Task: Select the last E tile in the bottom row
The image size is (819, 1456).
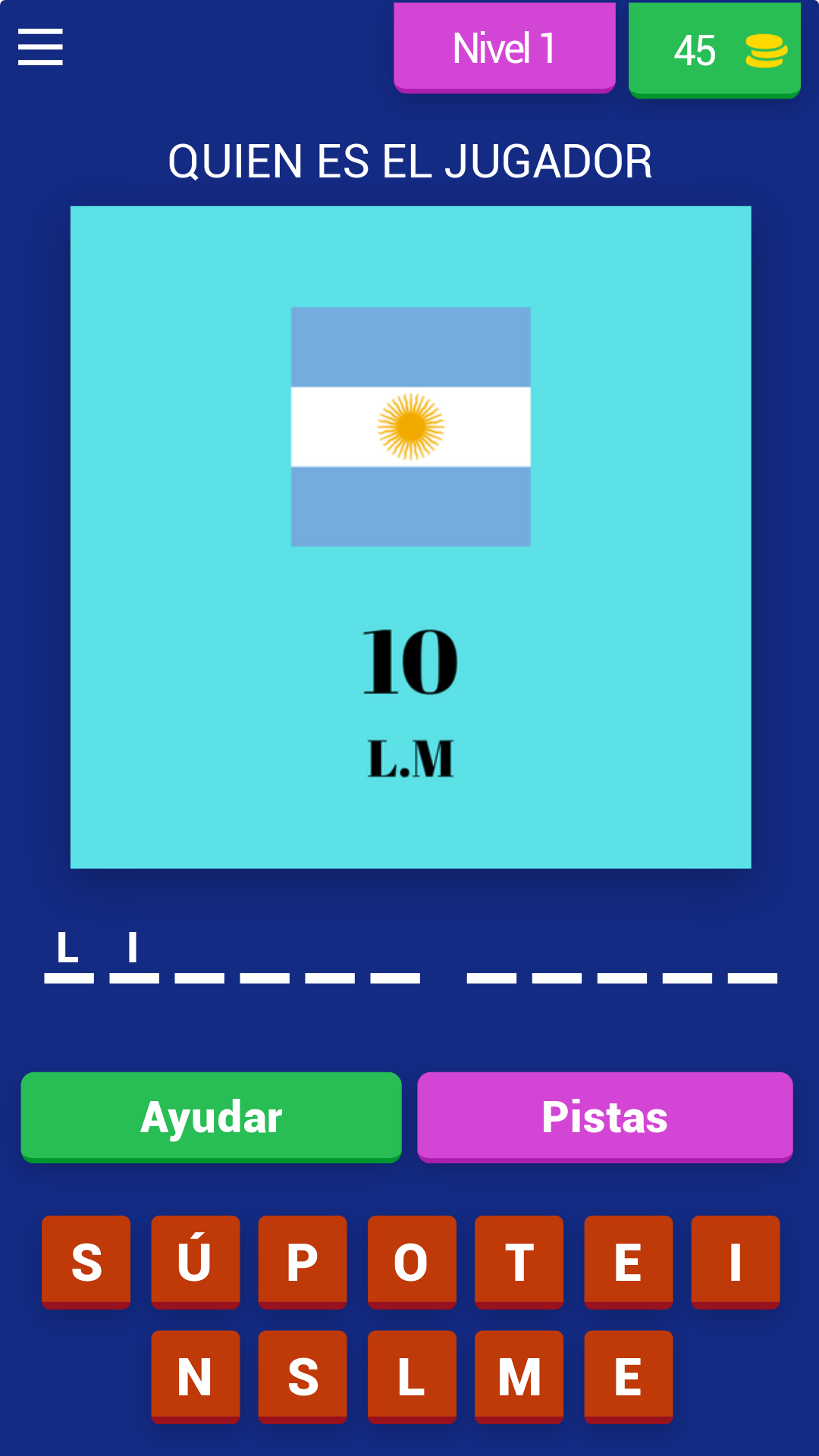Action: click(627, 1376)
